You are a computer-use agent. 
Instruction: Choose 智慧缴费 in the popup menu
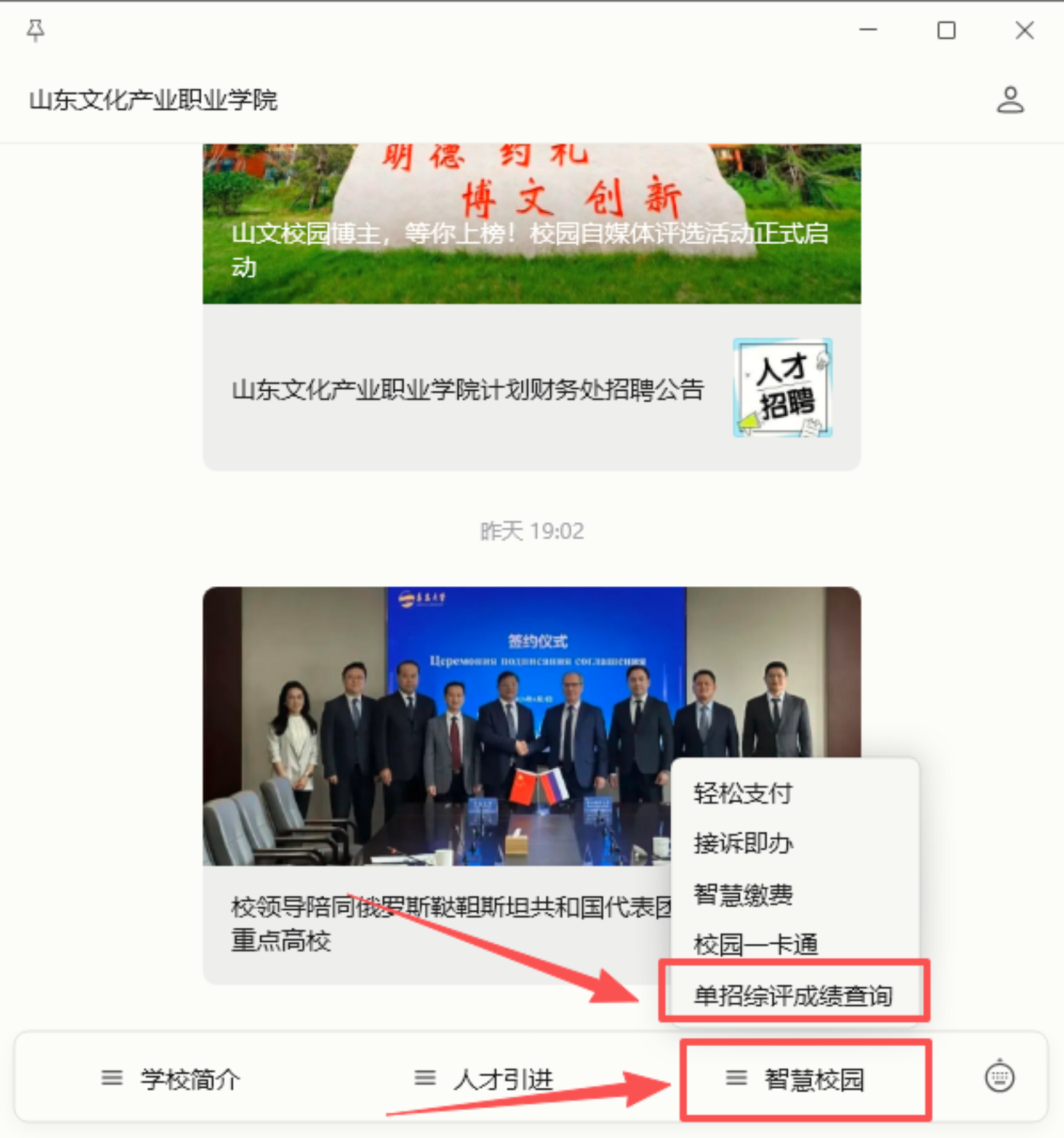coord(743,894)
